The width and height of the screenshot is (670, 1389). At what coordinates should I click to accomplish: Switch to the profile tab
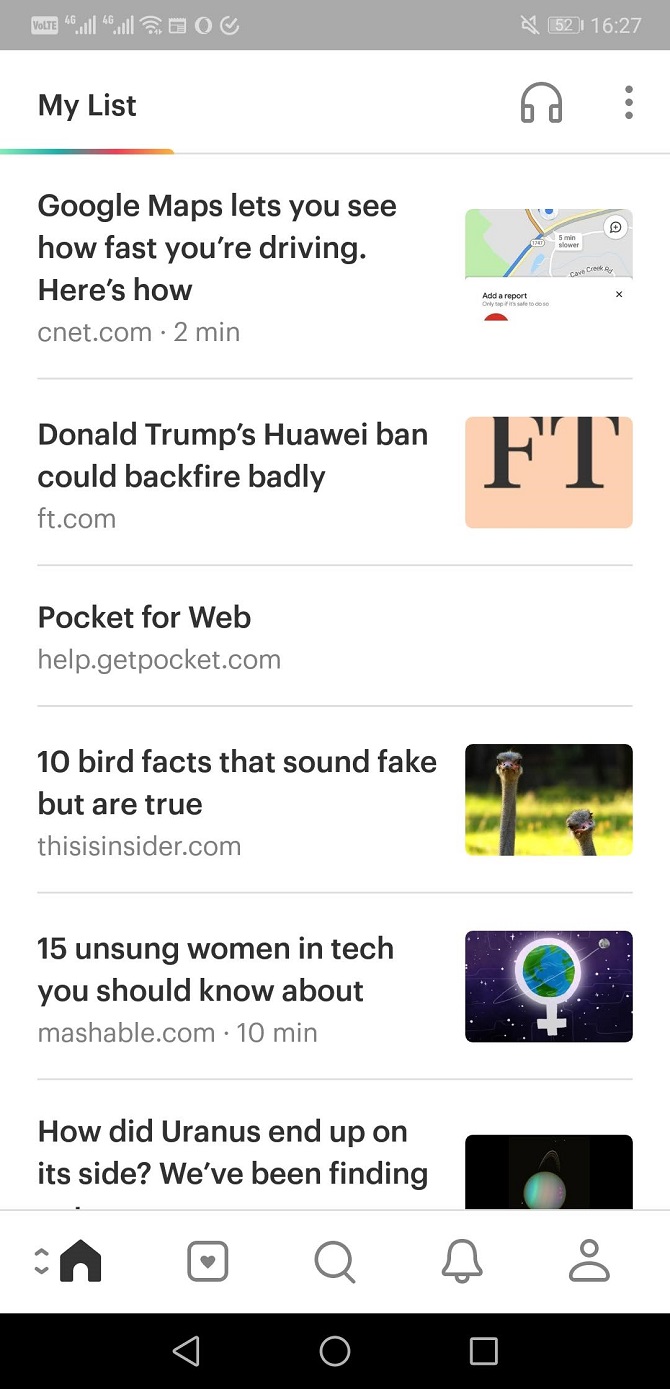click(x=589, y=1261)
